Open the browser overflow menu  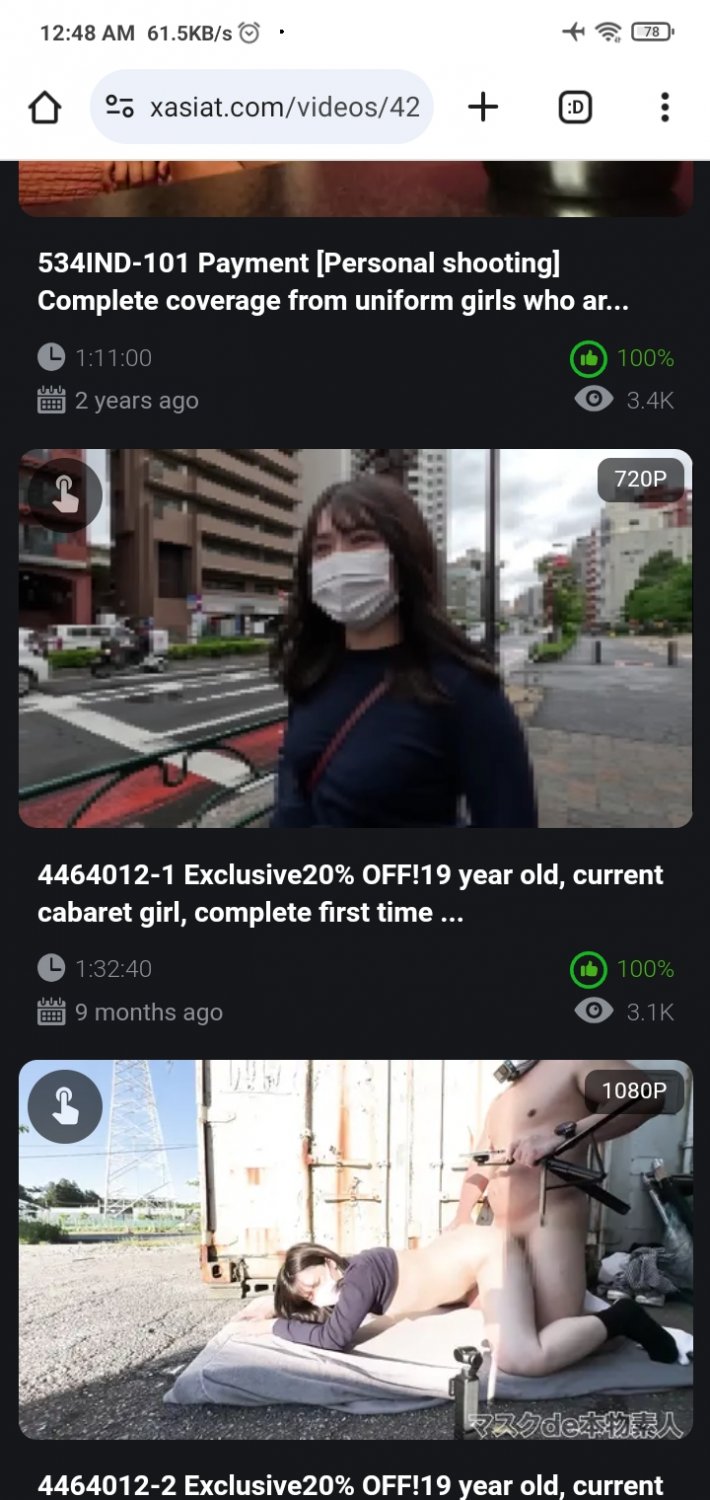pyautogui.click(x=664, y=108)
